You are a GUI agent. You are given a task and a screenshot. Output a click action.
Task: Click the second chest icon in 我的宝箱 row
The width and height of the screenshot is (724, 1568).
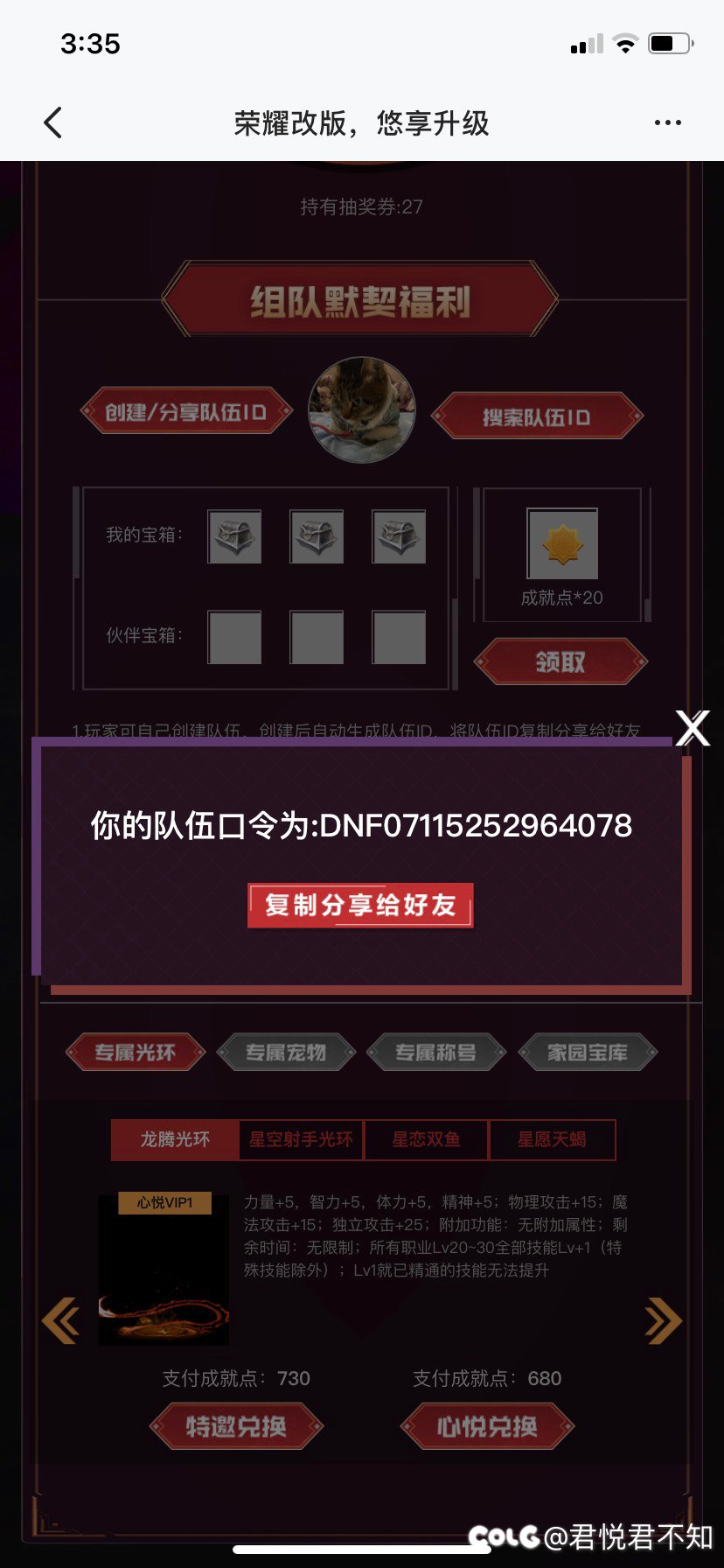pyautogui.click(x=317, y=537)
